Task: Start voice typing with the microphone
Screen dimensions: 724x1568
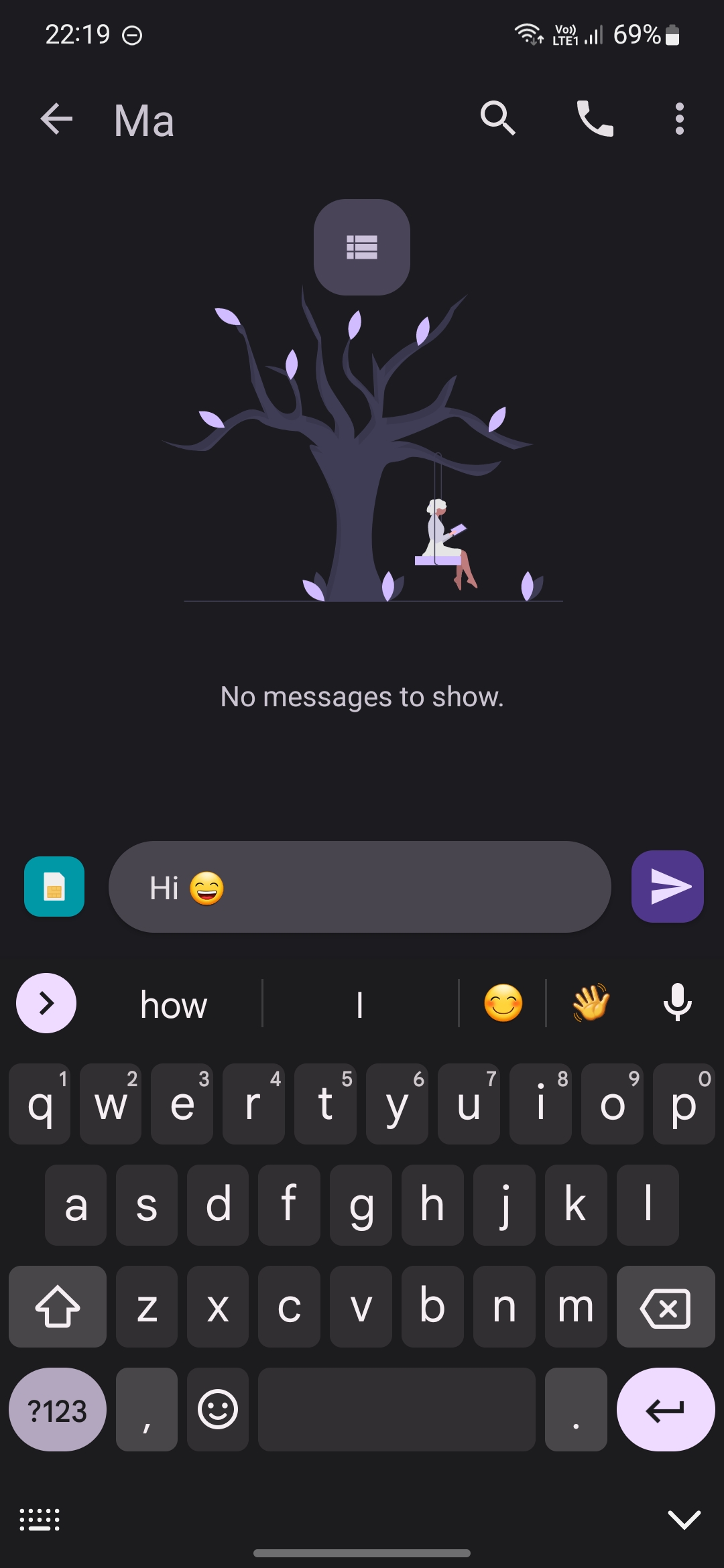Action: pos(677,1003)
